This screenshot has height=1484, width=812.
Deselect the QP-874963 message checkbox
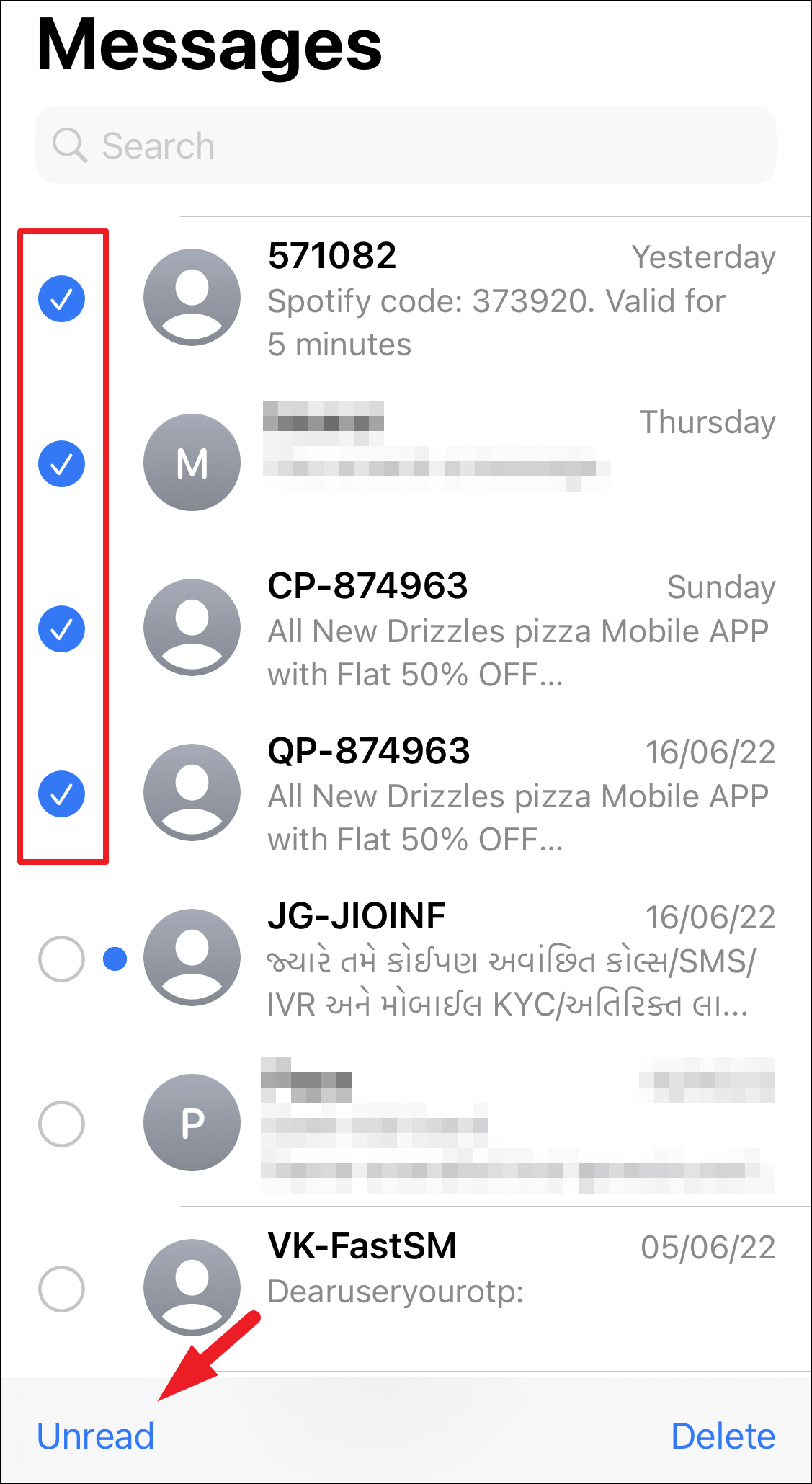pos(61,793)
